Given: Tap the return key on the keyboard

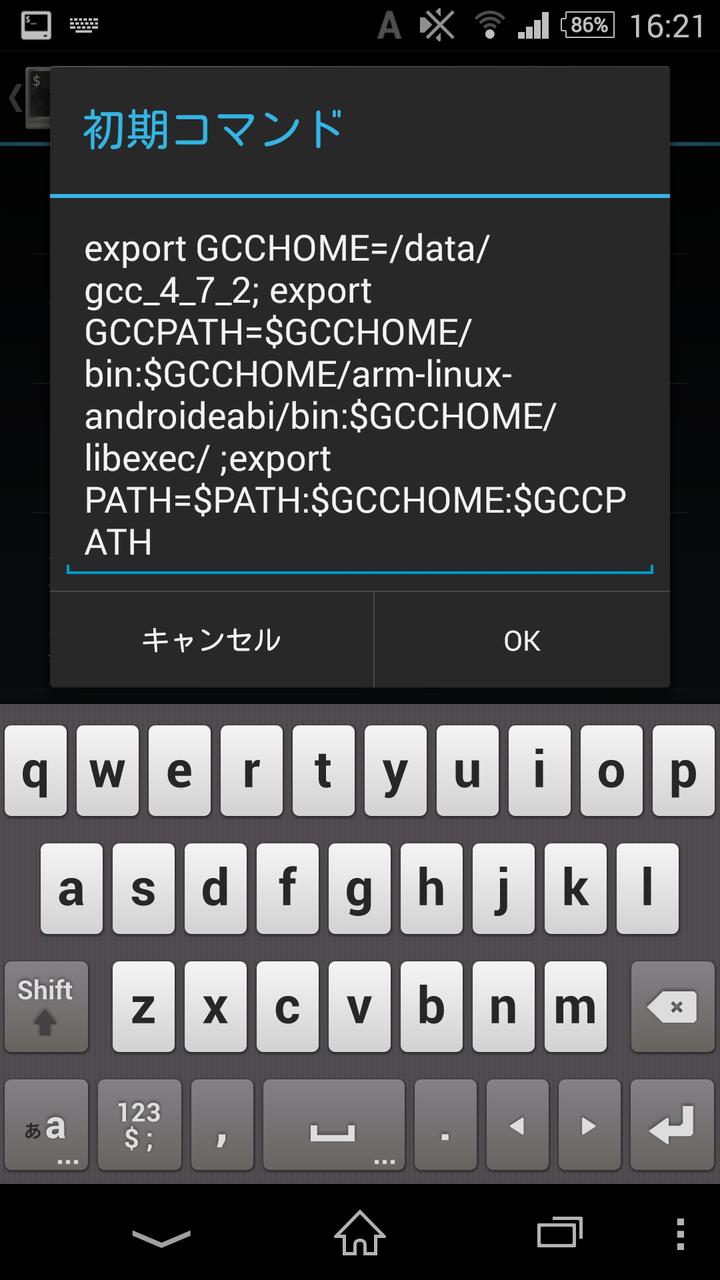Looking at the screenshot, I should click(x=673, y=1126).
